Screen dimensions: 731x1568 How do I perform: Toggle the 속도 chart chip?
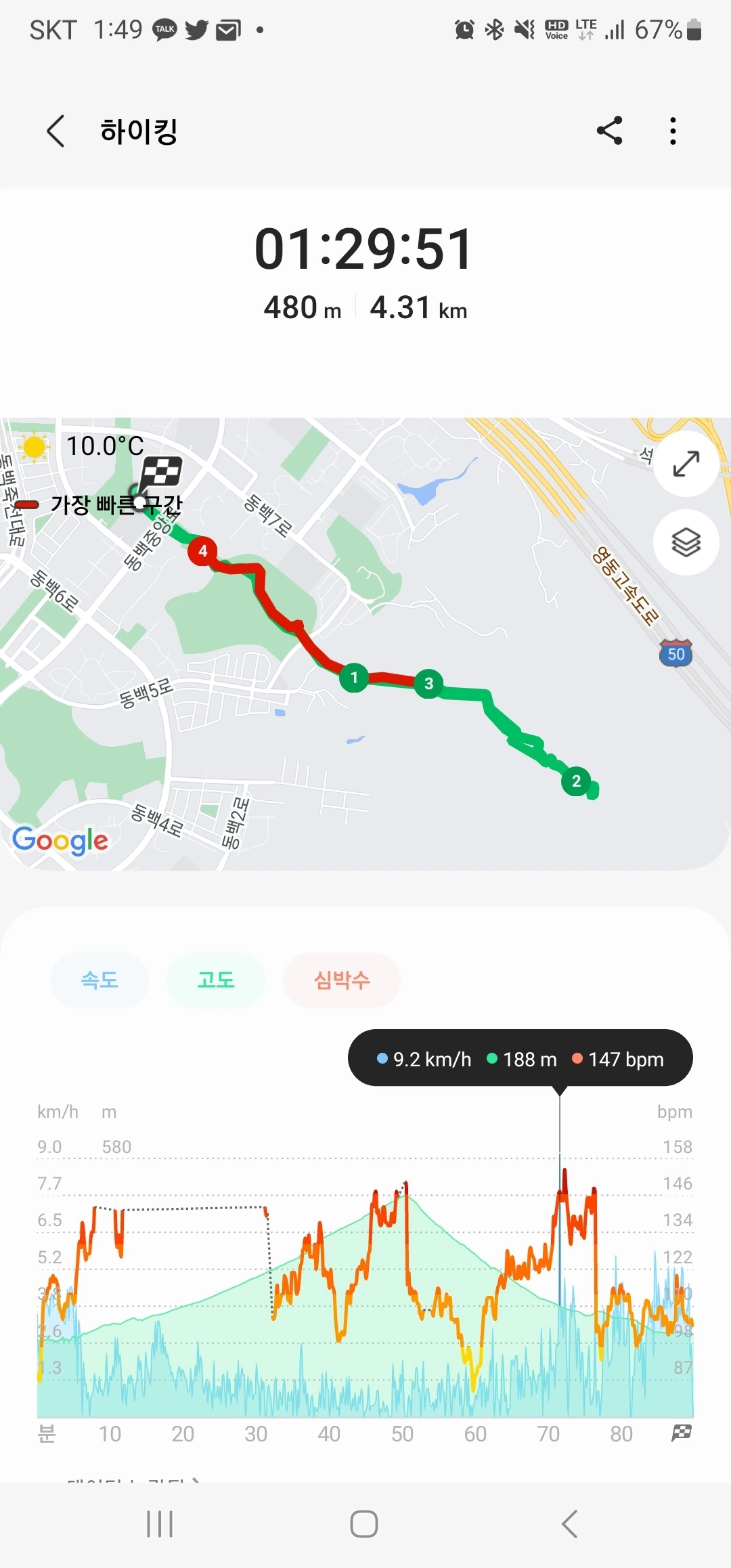[x=99, y=980]
